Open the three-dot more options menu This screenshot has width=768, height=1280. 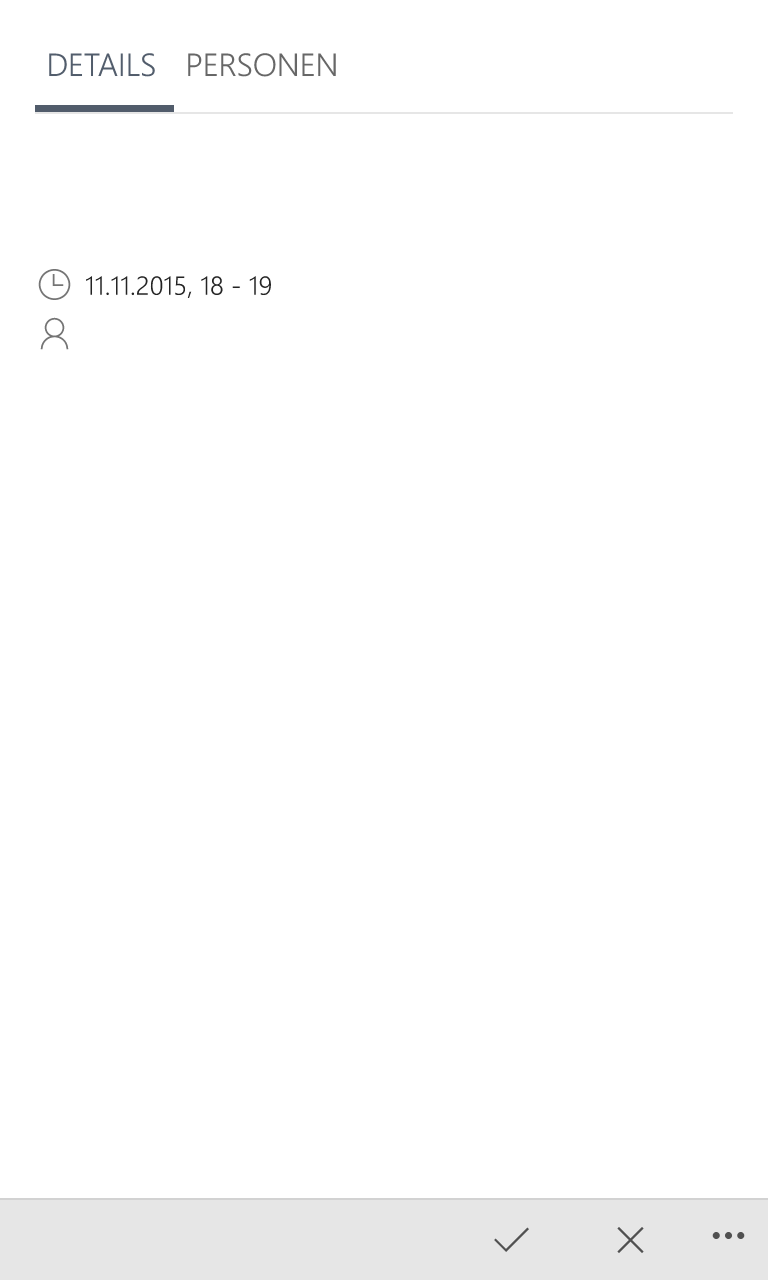pyautogui.click(x=728, y=1237)
